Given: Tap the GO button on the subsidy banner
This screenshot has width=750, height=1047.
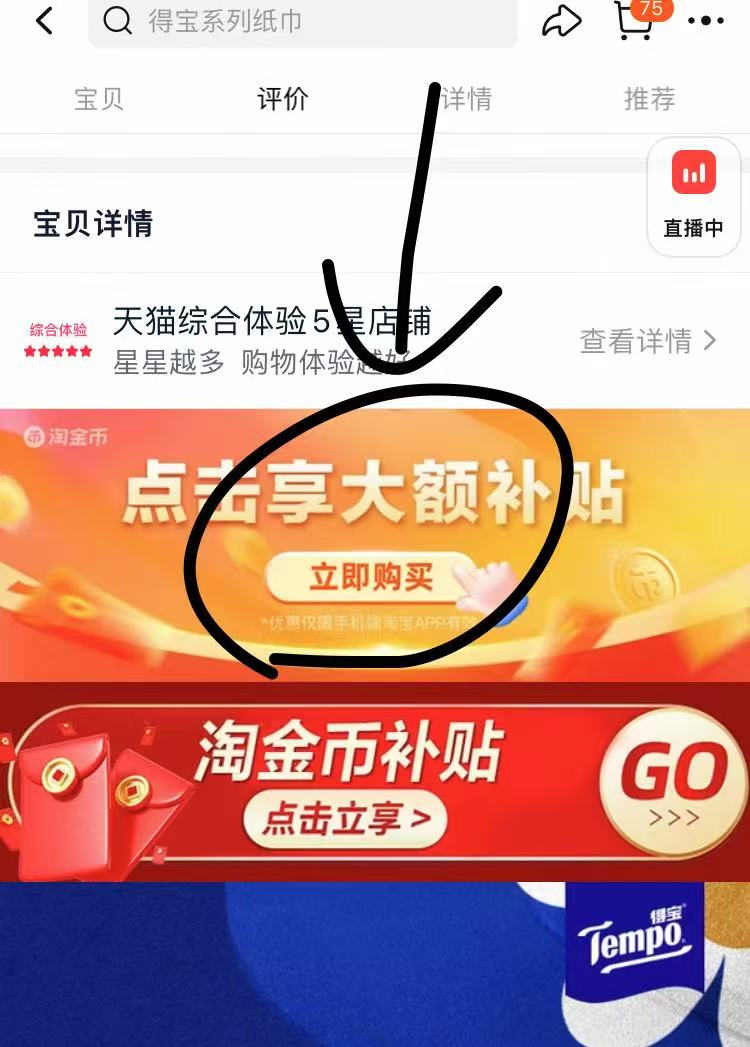Looking at the screenshot, I should [x=673, y=781].
